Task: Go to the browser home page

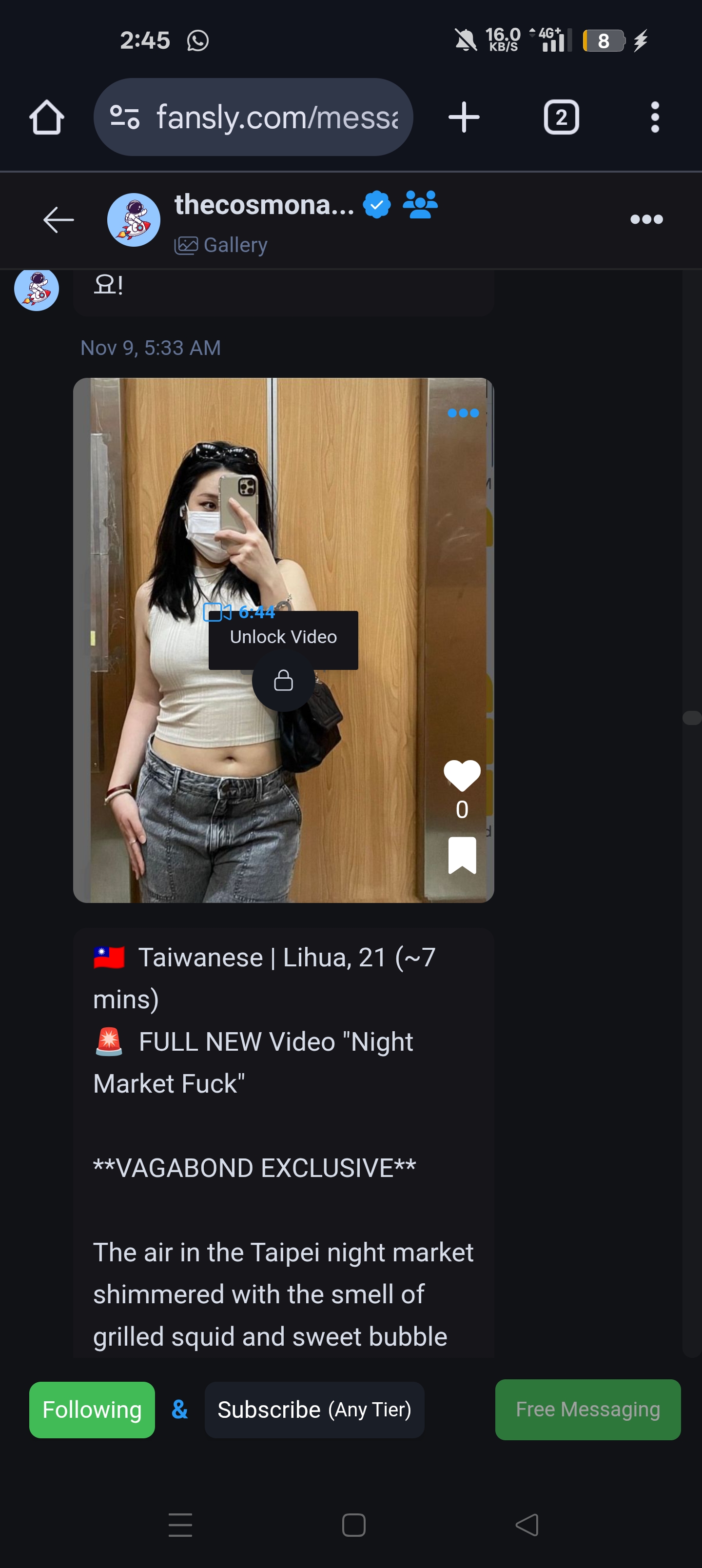Action: [47, 117]
